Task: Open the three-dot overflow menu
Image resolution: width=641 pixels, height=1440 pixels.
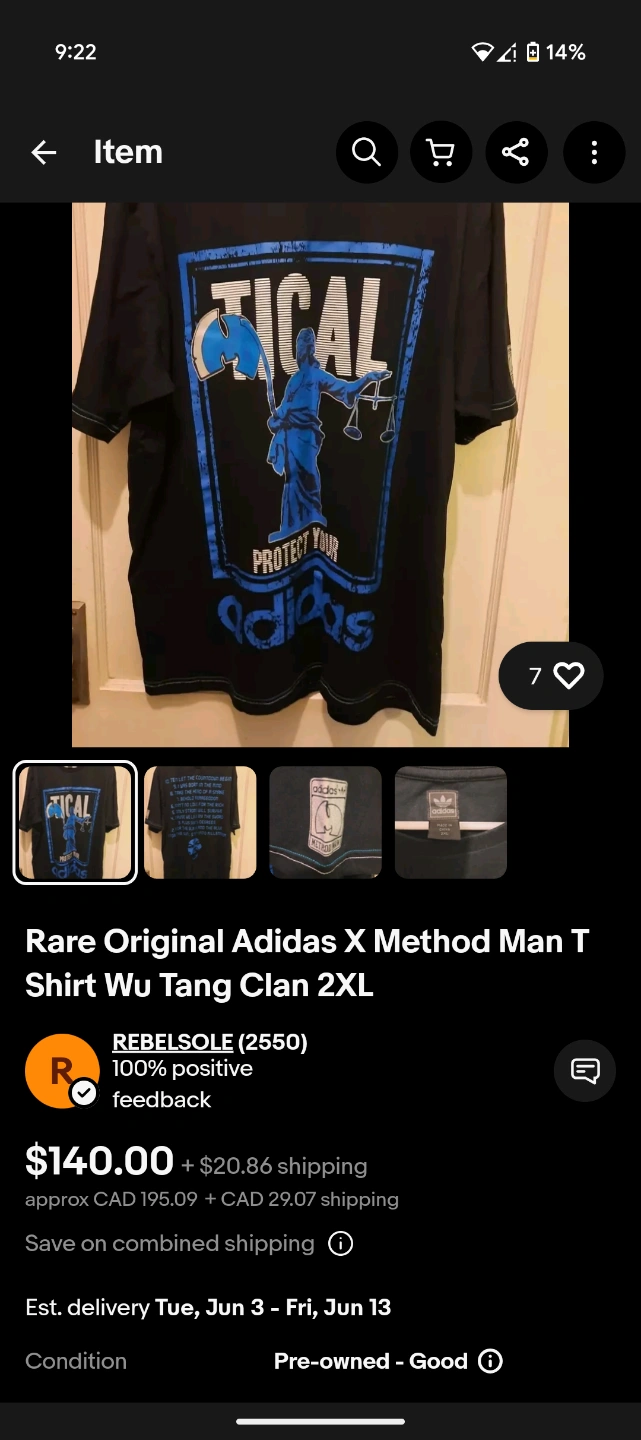Action: 594,152
